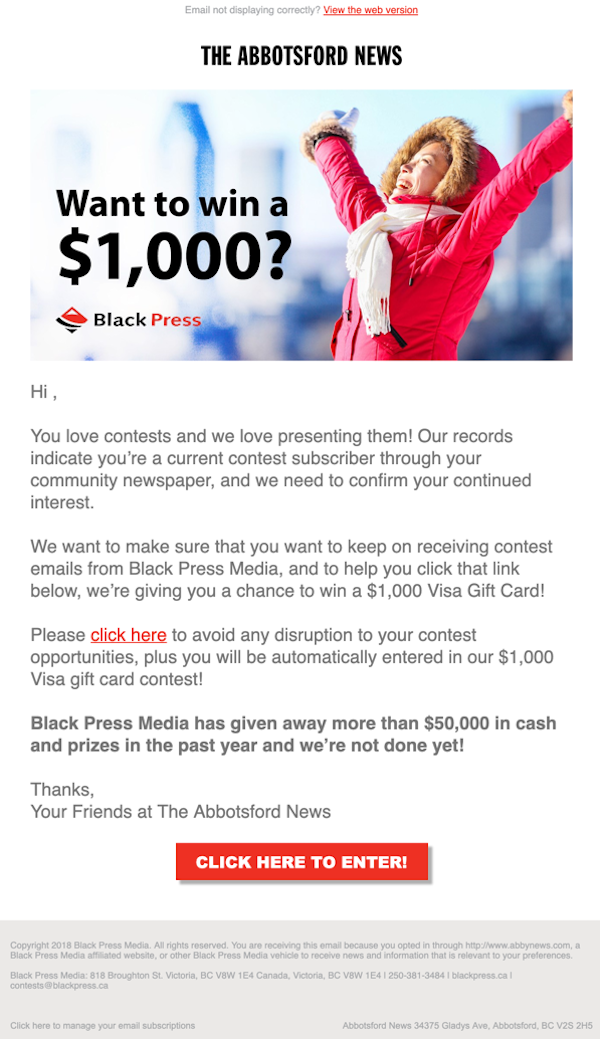Tap the red "click here" link
Screen dimensions: 600x1039
[128, 635]
